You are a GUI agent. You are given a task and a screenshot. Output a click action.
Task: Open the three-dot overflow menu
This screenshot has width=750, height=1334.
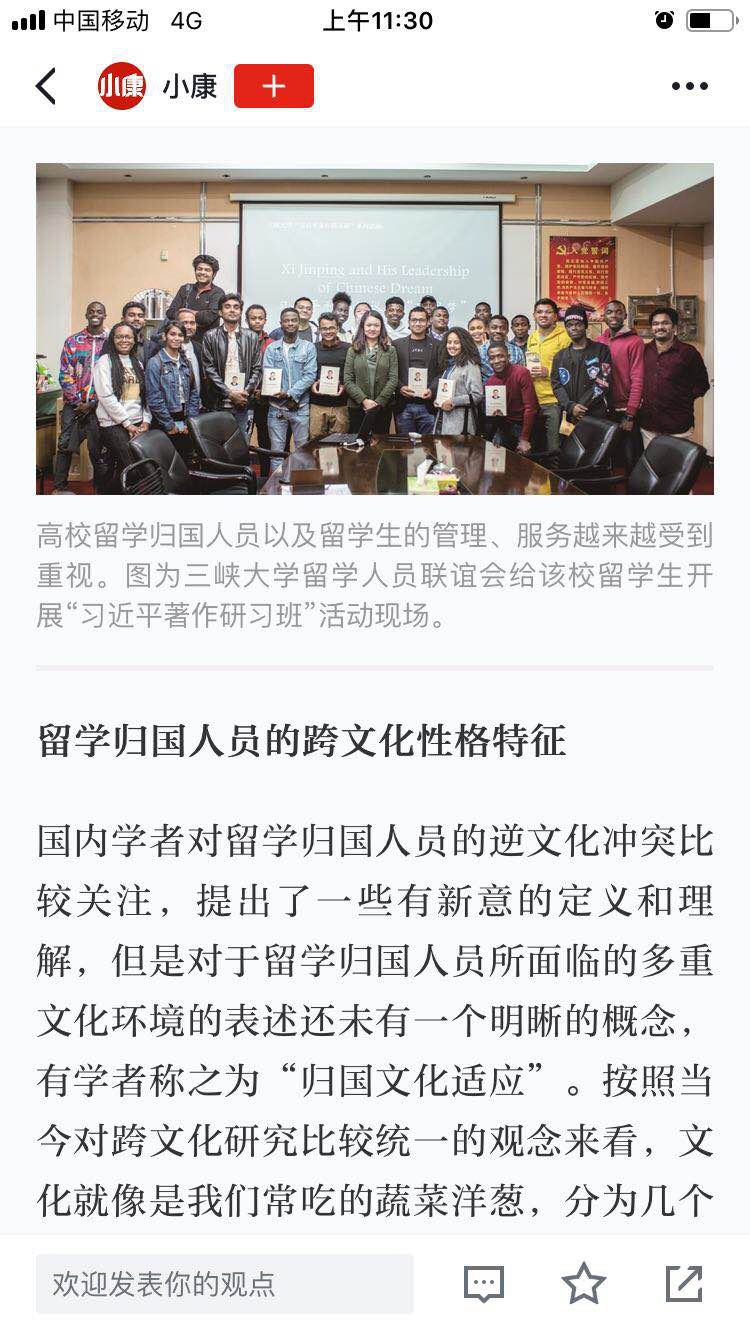(689, 86)
